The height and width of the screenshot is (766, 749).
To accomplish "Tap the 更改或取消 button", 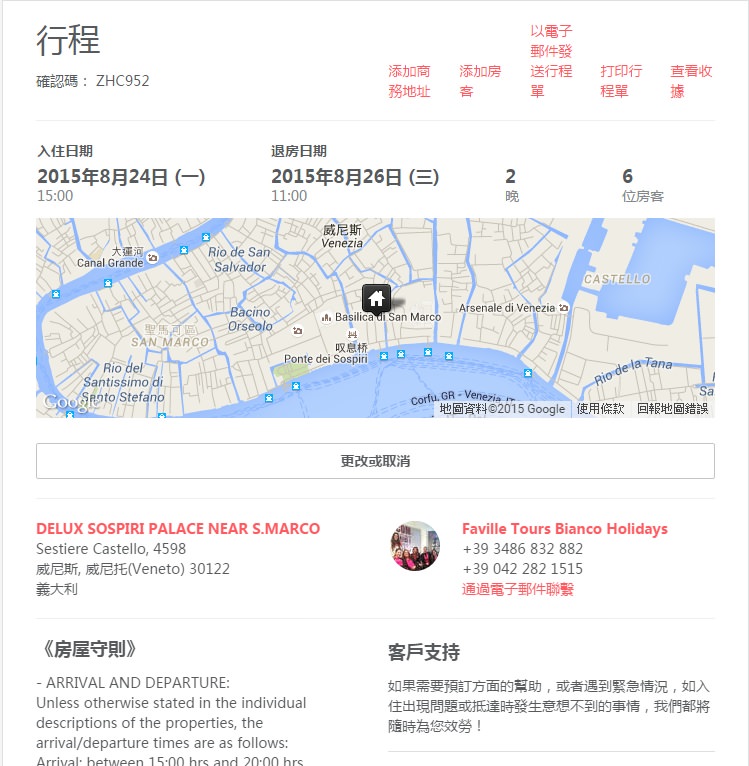I will pos(375,461).
